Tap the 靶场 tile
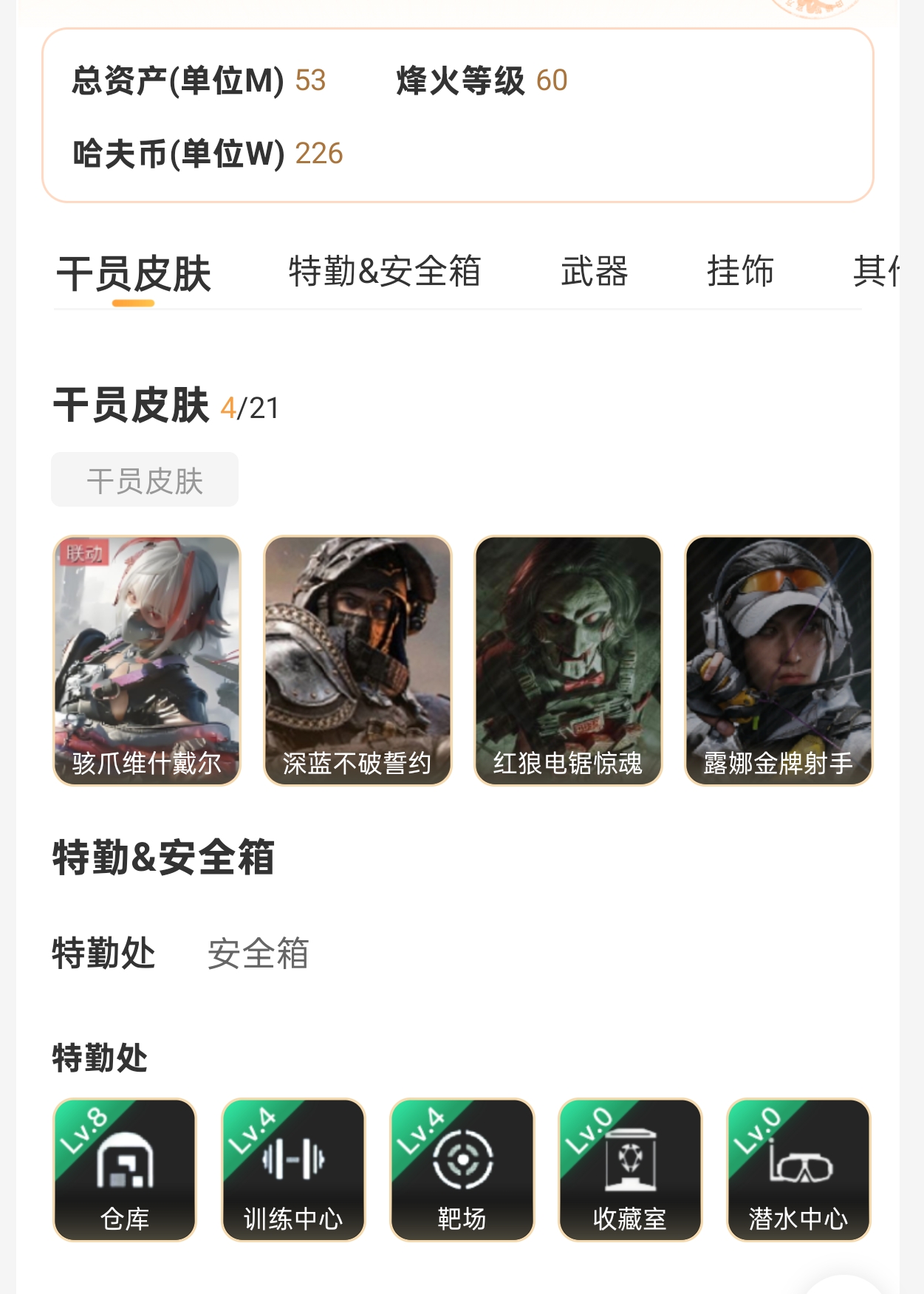Viewport: 924px width, 1294px height. point(462,1170)
